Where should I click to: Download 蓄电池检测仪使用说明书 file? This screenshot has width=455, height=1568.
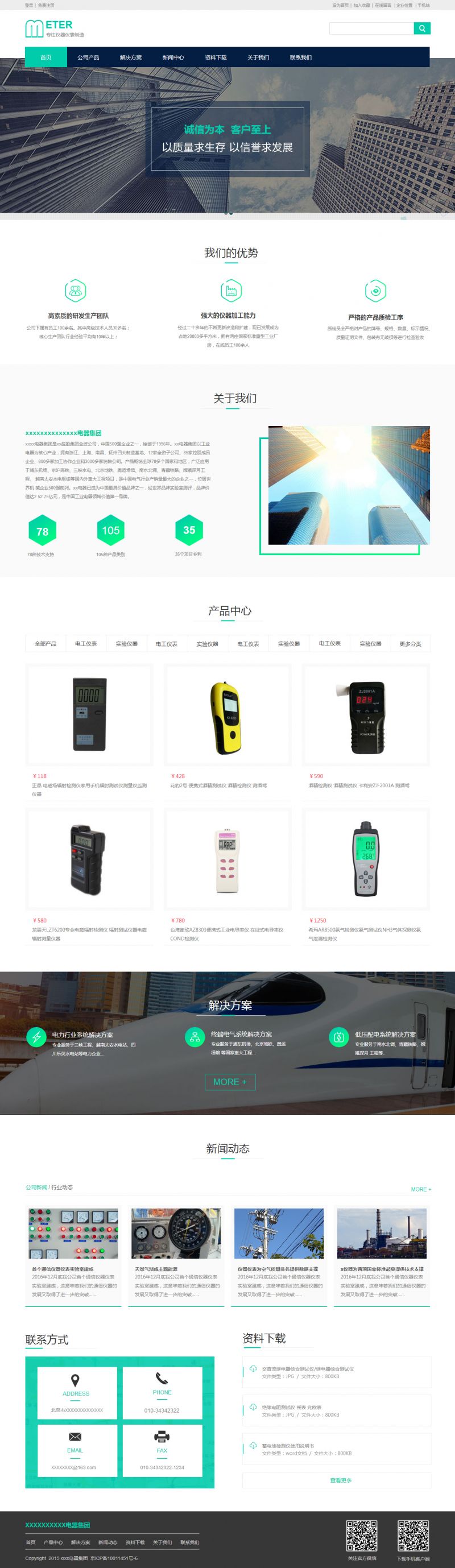287,1446
